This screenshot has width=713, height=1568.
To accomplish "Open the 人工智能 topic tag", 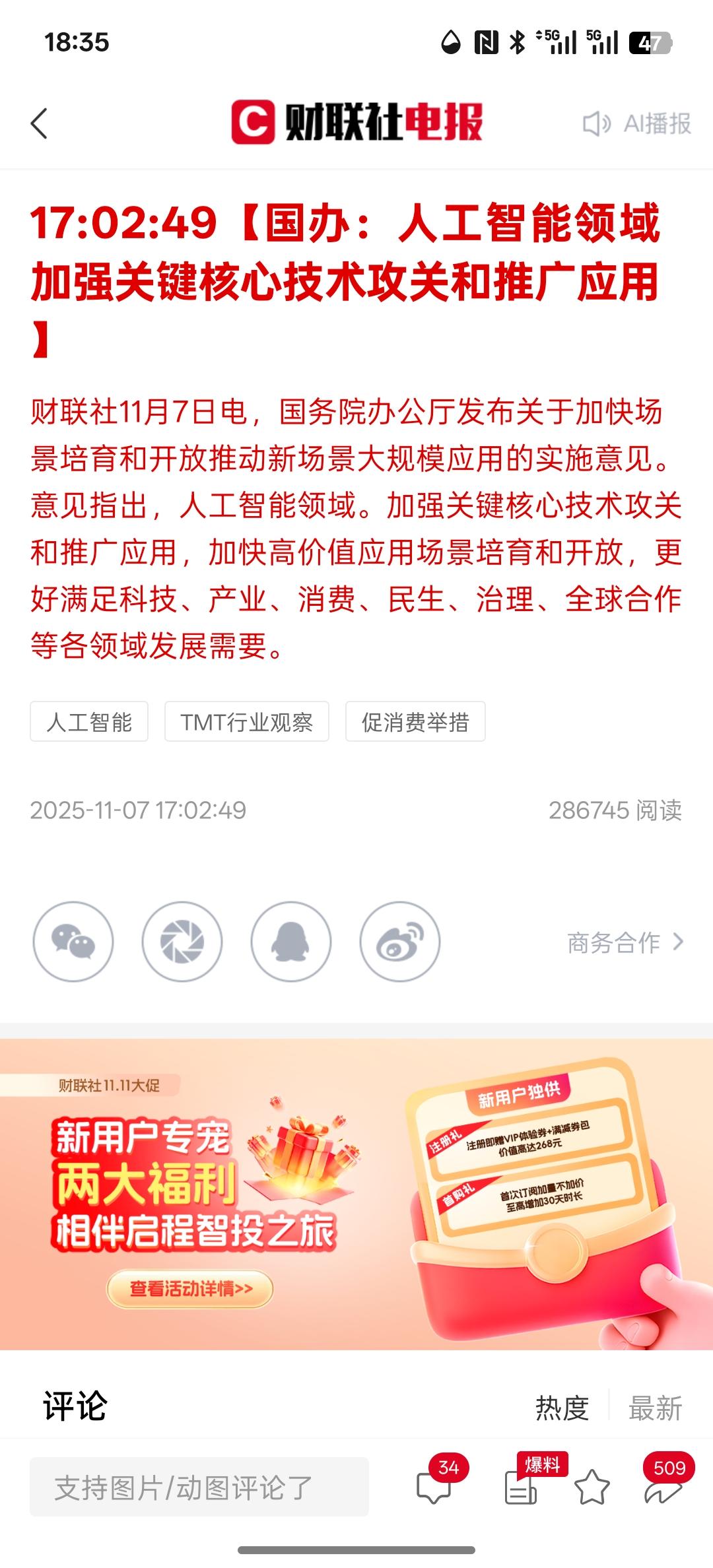I will [89, 721].
